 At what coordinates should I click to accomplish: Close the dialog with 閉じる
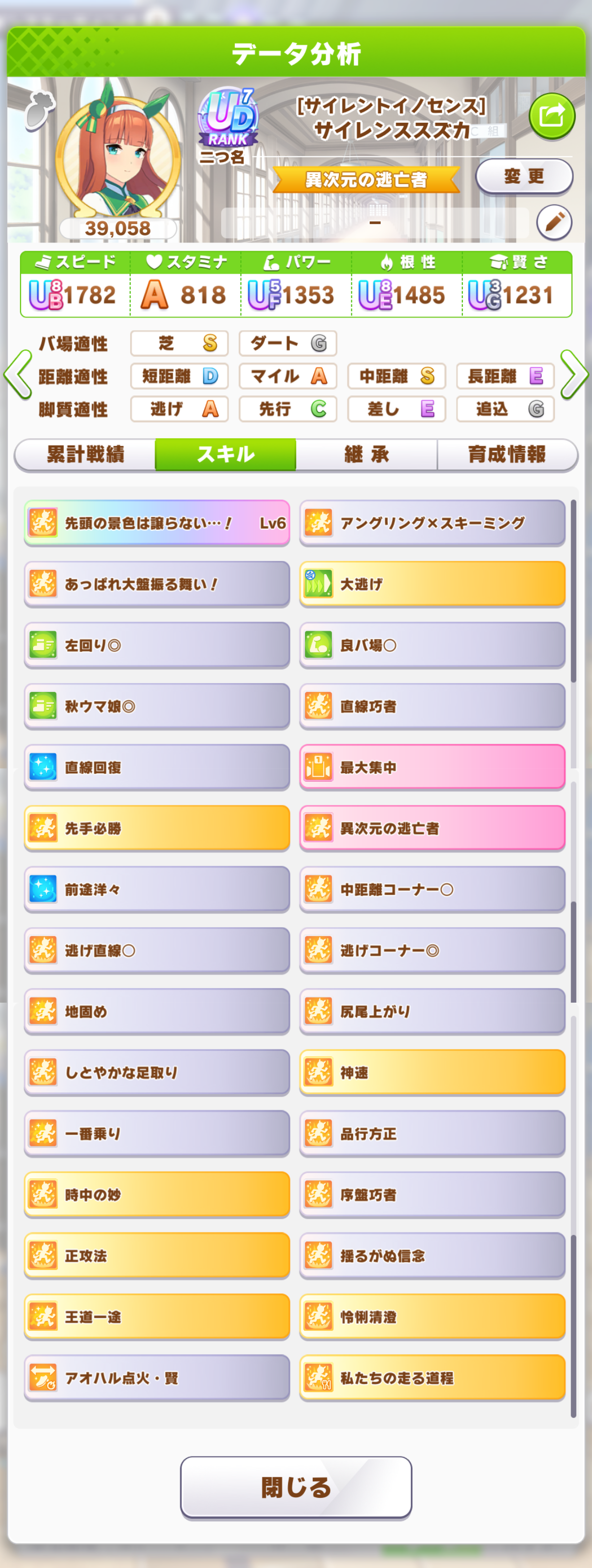pyautogui.click(x=296, y=1487)
